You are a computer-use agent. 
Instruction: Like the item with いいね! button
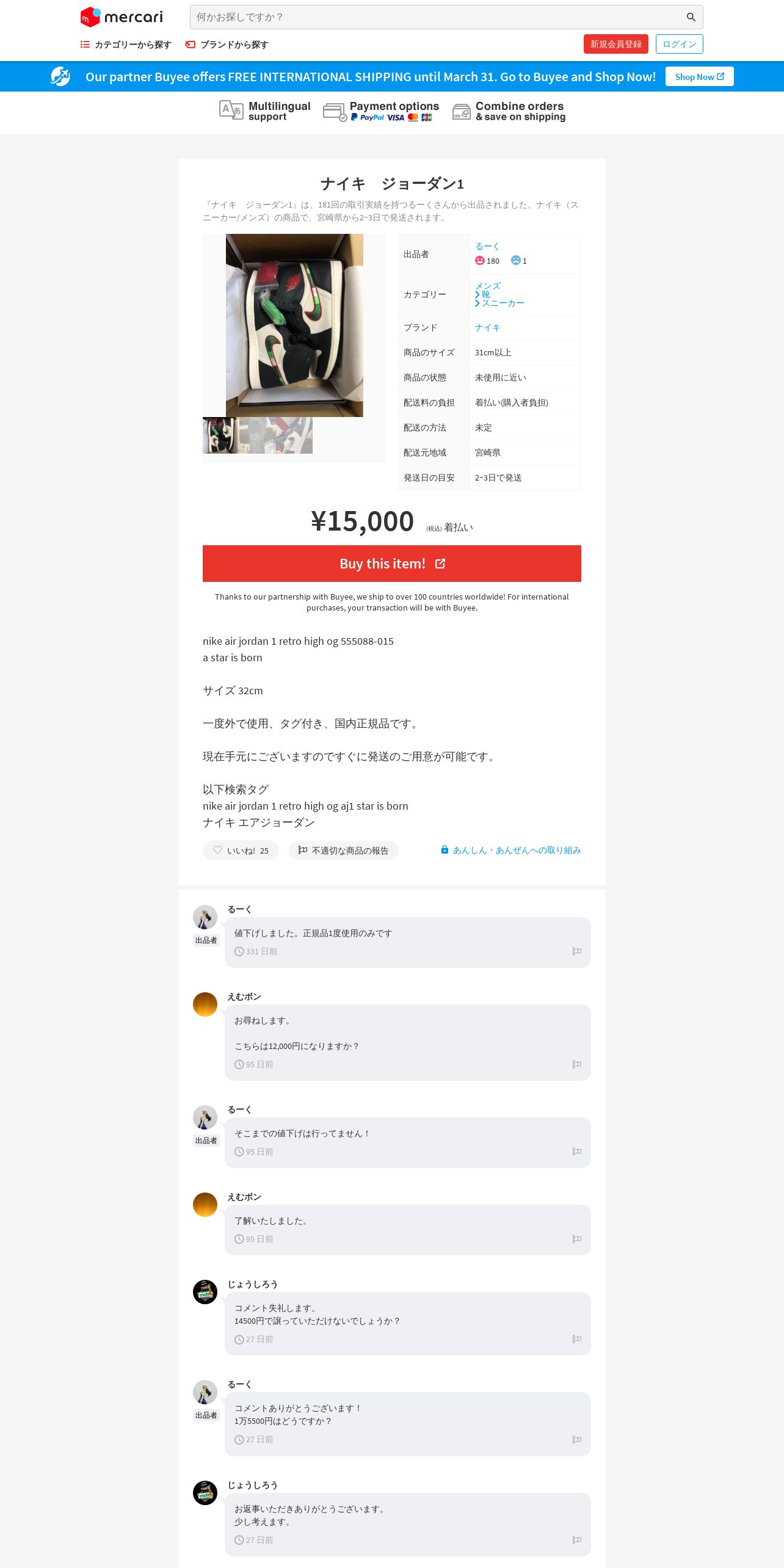coord(241,851)
